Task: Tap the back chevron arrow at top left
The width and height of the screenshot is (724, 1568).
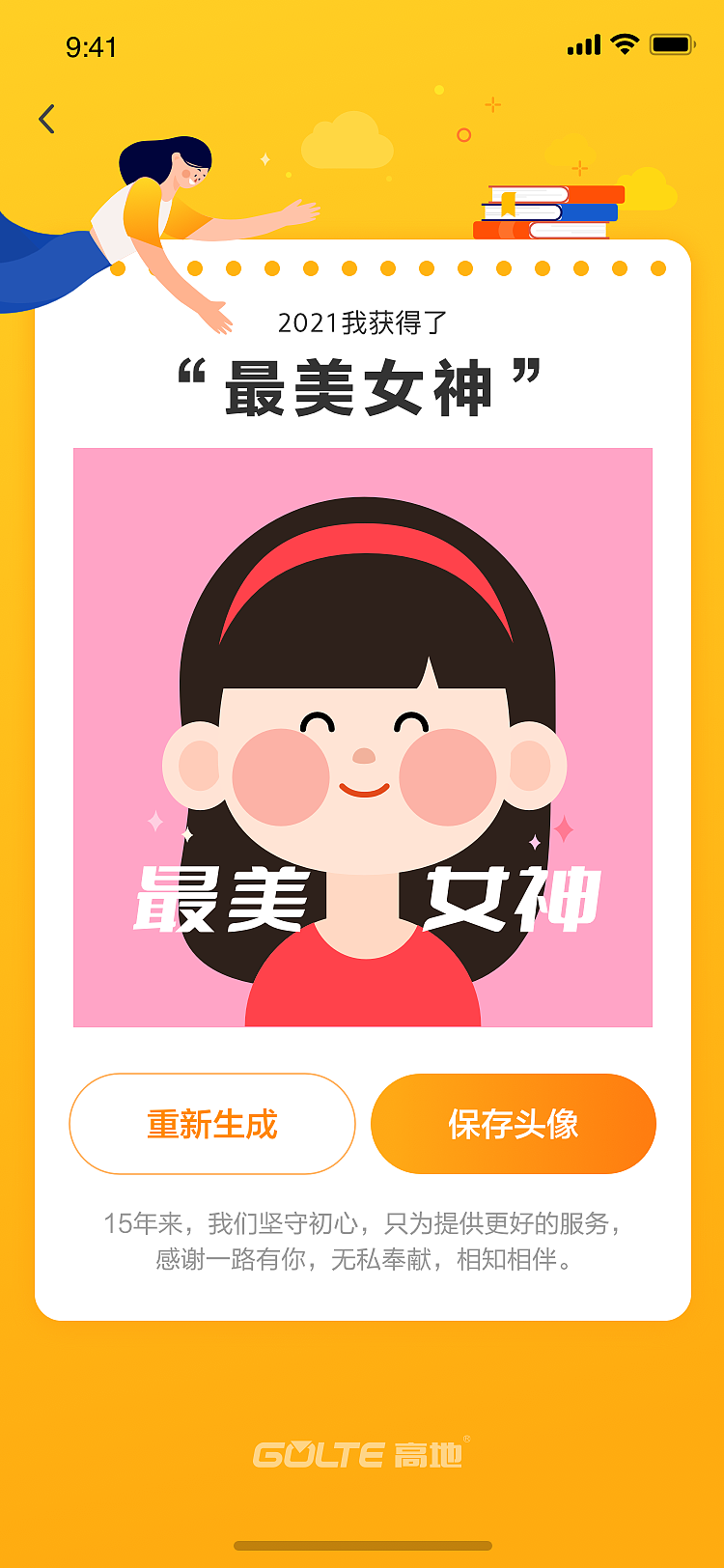Action: tap(46, 117)
